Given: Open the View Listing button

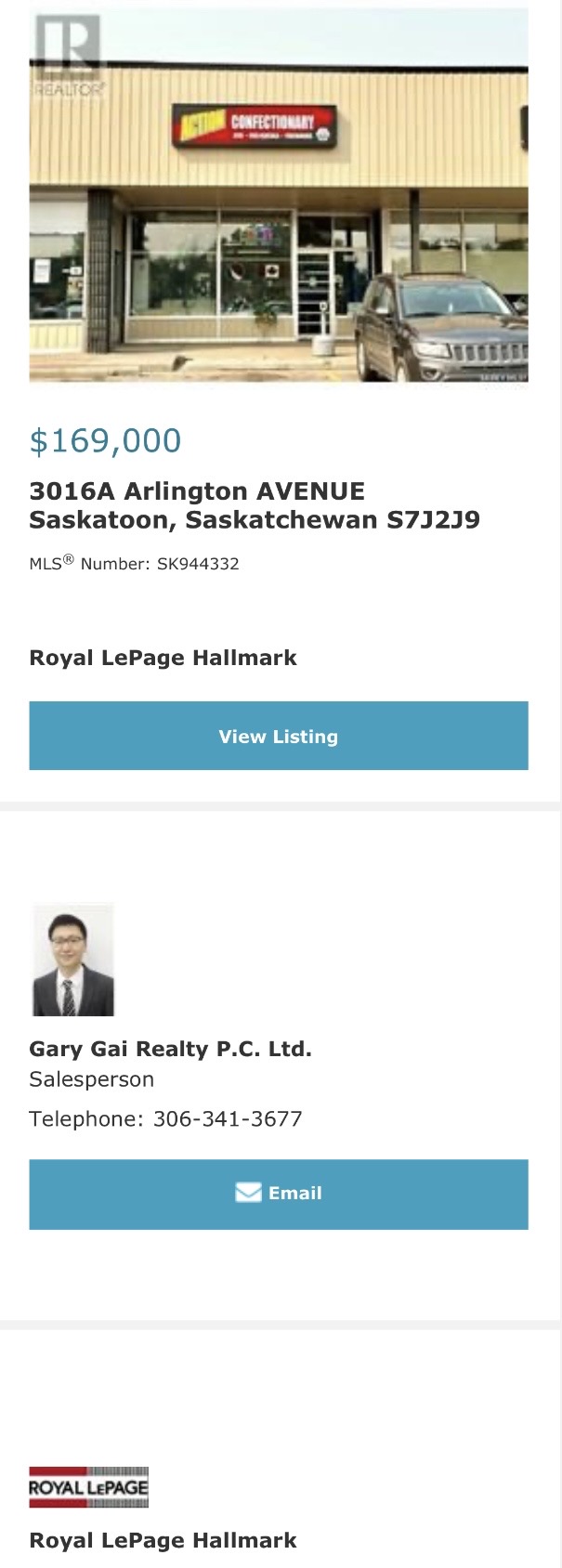Looking at the screenshot, I should click(x=279, y=736).
